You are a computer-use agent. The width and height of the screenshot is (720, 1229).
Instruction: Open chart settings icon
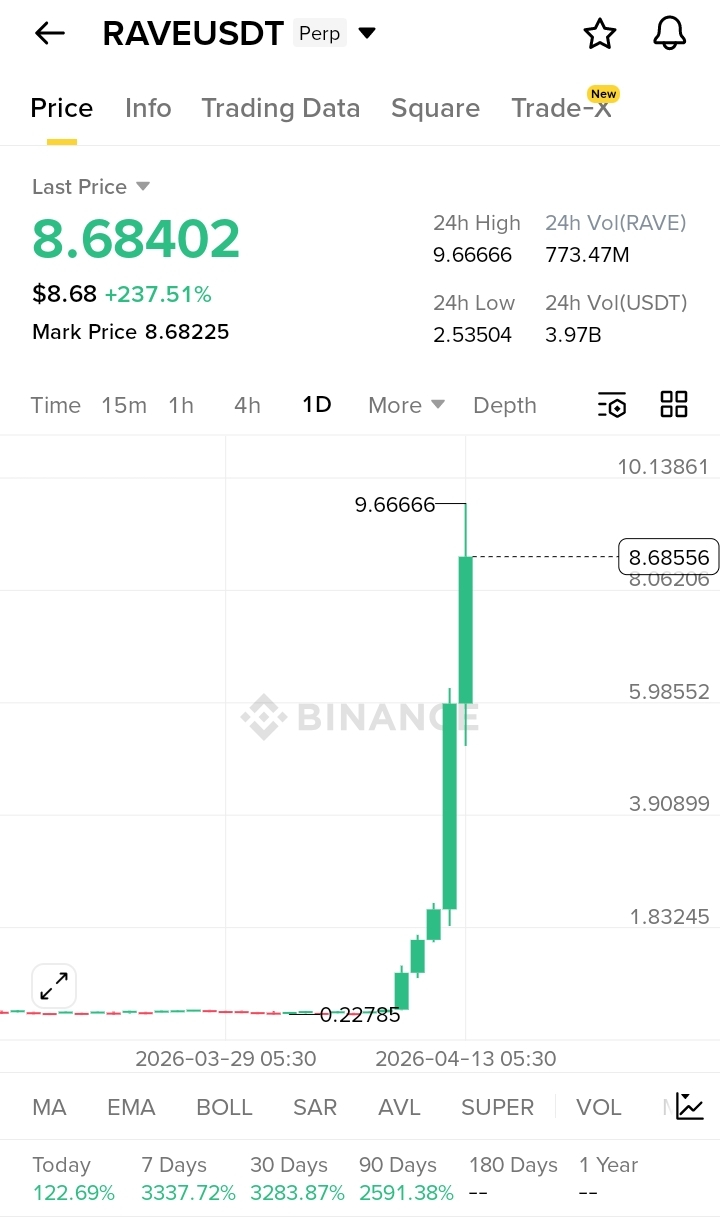coord(612,404)
